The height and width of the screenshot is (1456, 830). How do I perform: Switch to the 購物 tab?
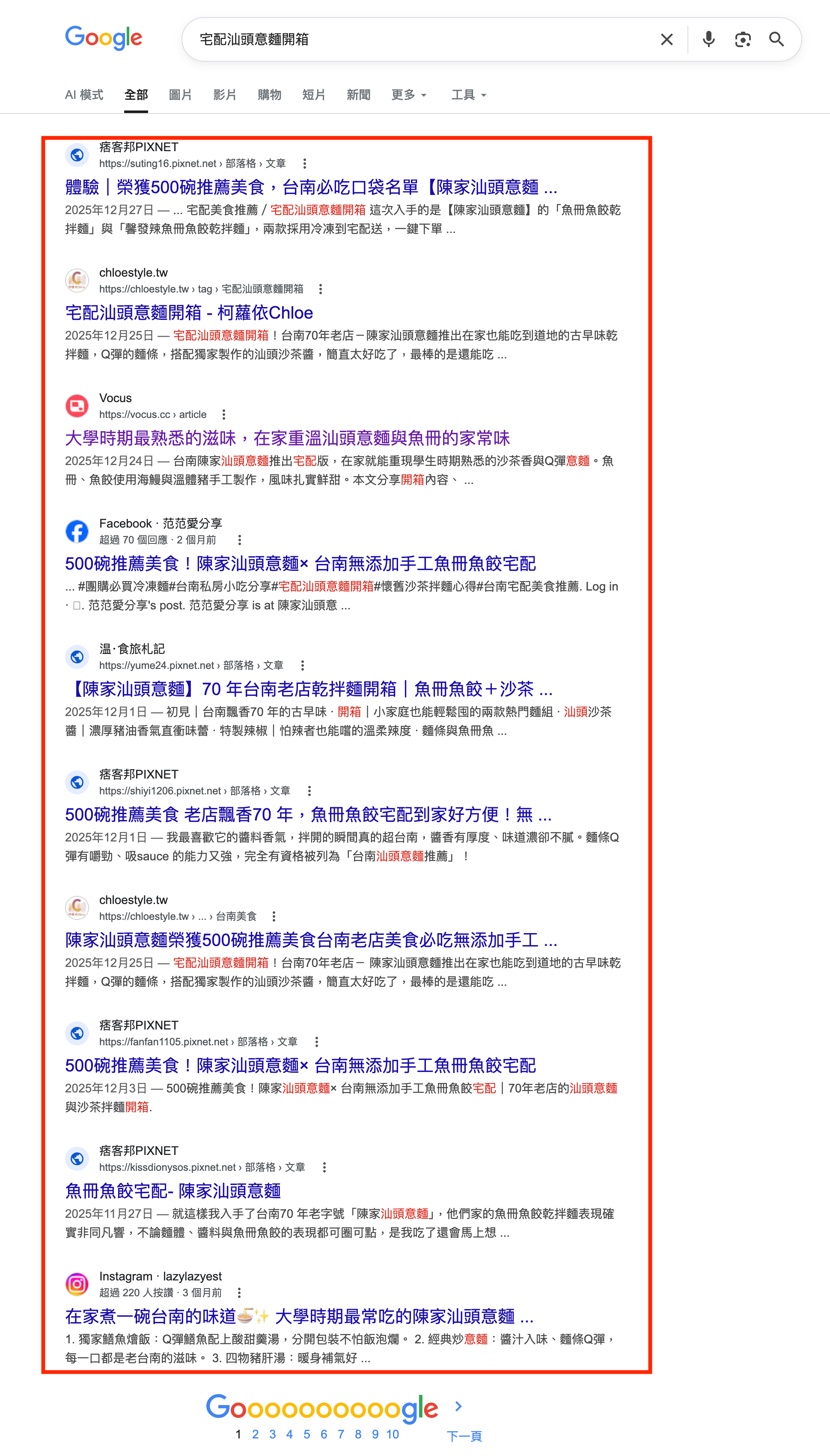[269, 95]
